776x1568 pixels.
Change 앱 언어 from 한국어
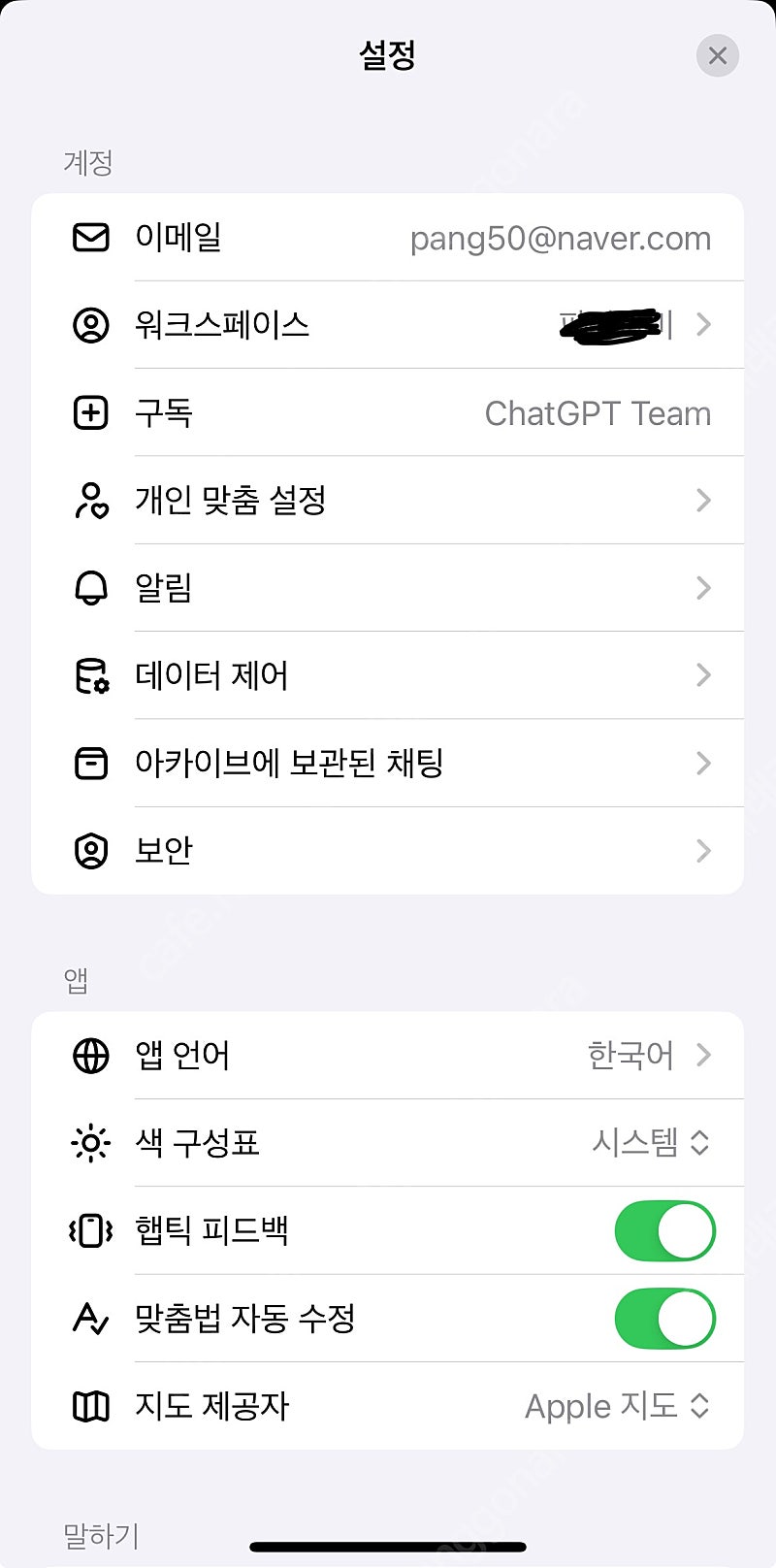388,1056
